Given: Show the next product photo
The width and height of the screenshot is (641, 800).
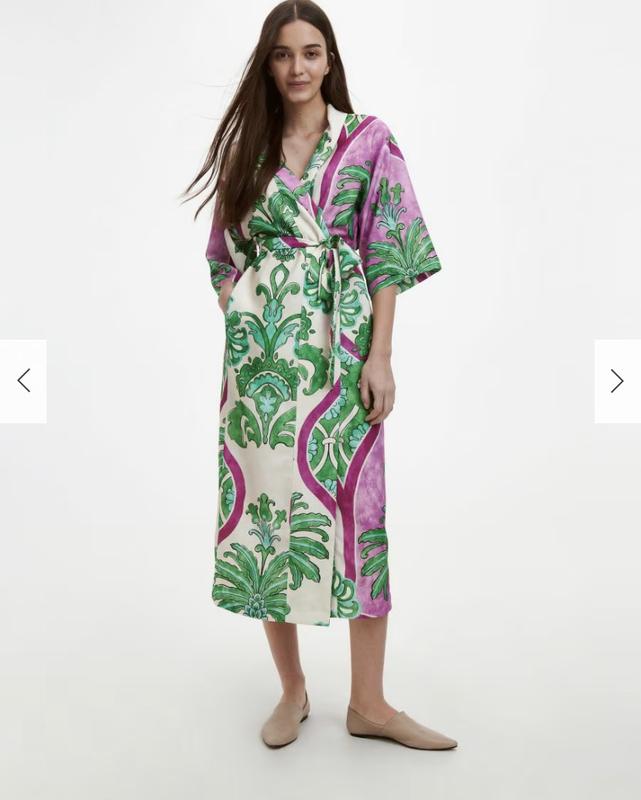Looking at the screenshot, I should click(x=617, y=381).
